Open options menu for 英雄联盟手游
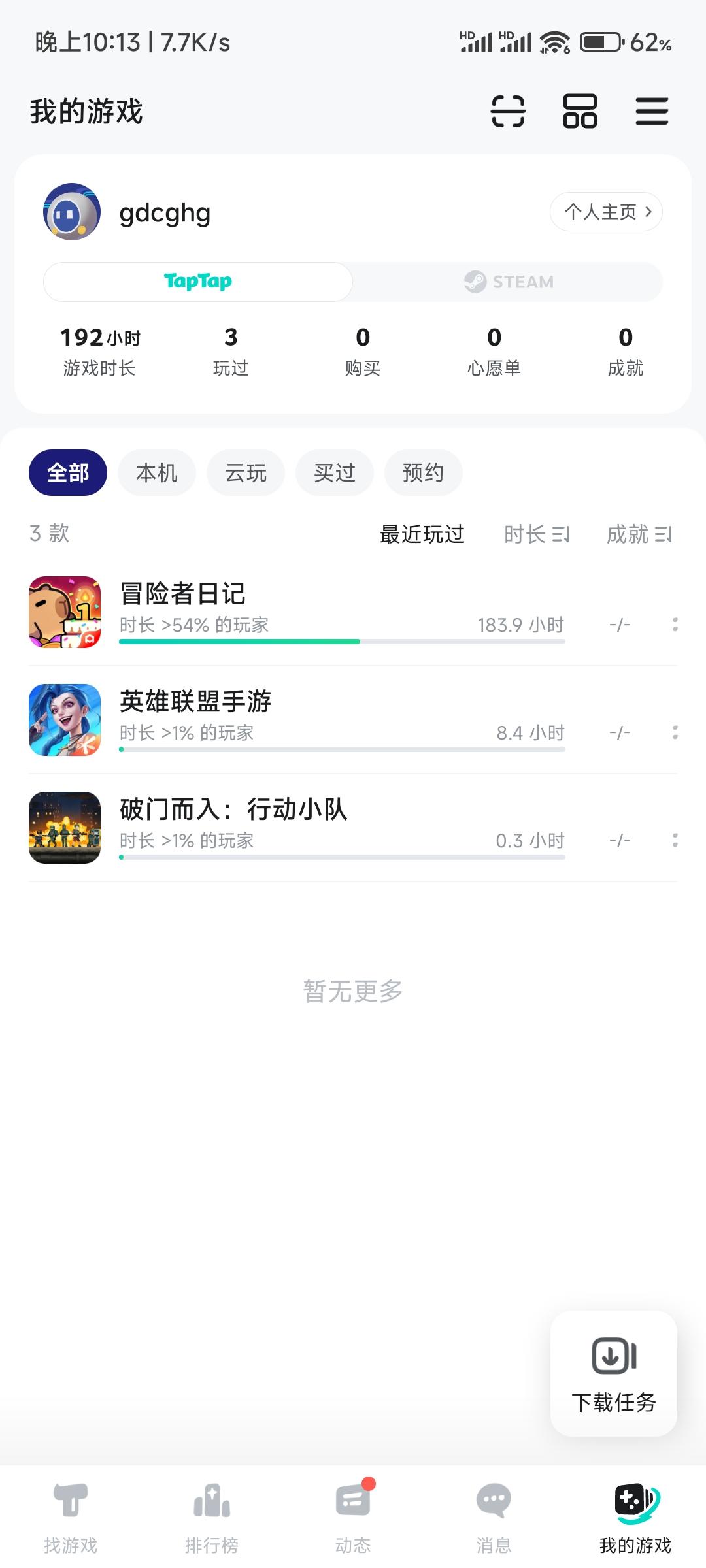Image resolution: width=706 pixels, height=1568 pixels. 675,732
